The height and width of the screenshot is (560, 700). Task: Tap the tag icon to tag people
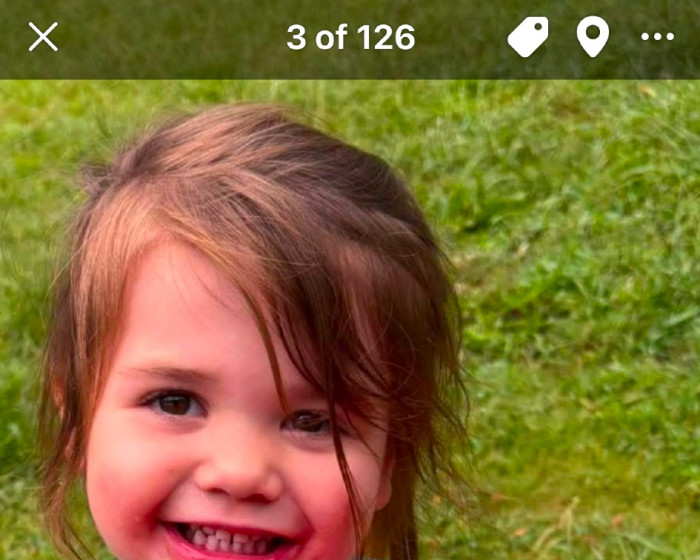point(528,37)
